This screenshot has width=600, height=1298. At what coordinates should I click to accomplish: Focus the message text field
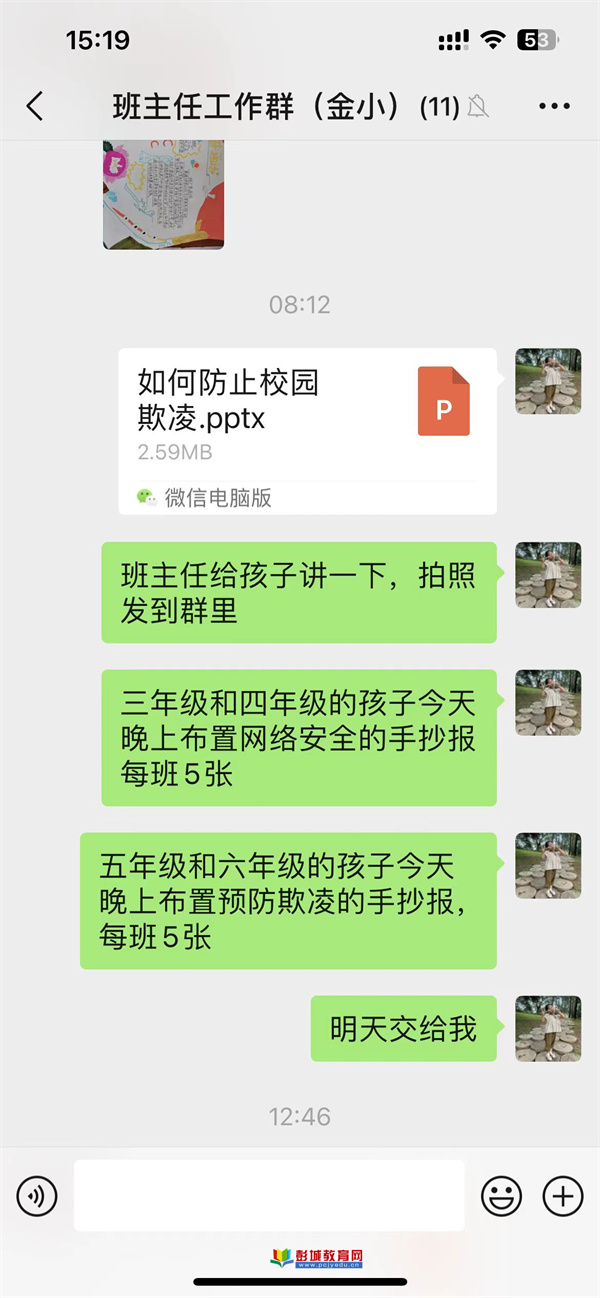(269, 1195)
